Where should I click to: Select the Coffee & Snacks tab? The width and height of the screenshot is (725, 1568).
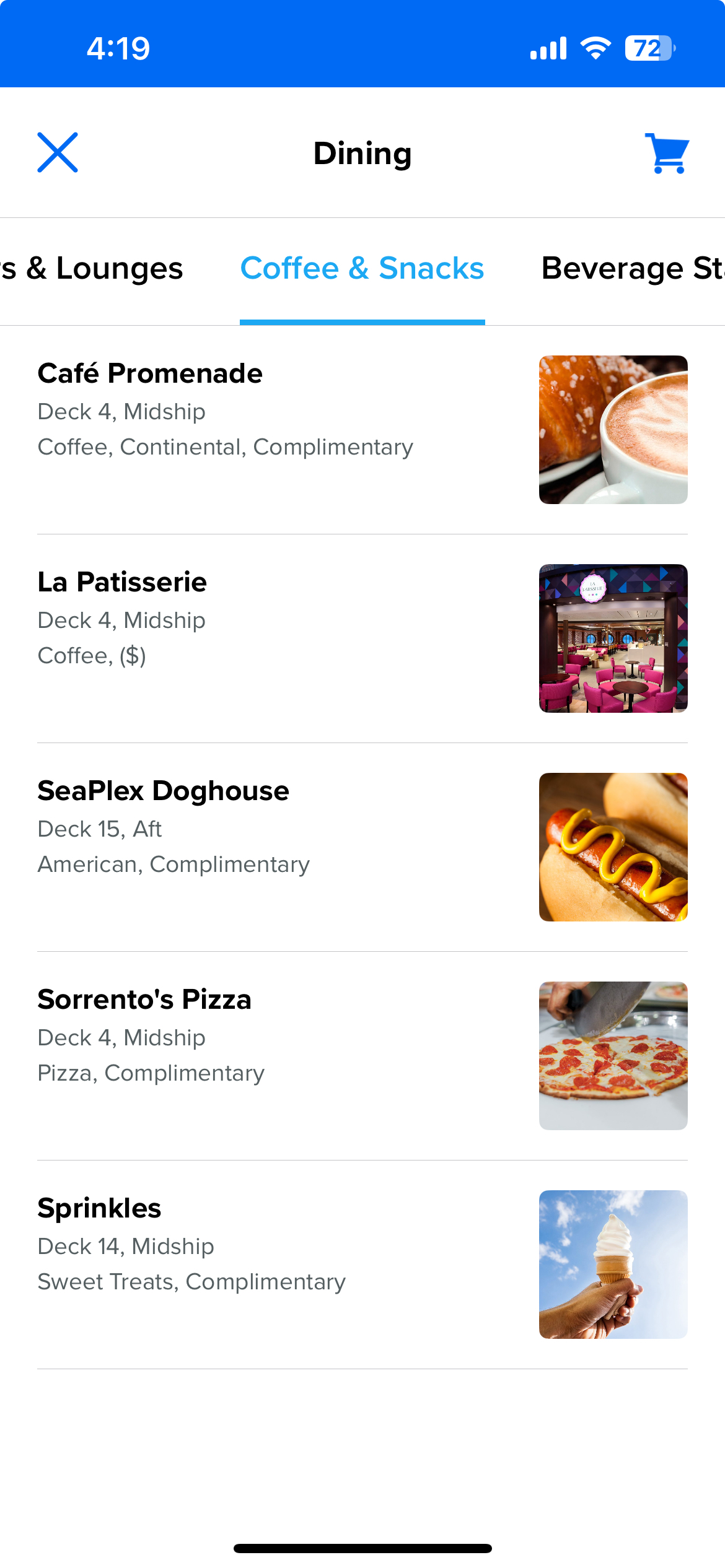tap(362, 269)
